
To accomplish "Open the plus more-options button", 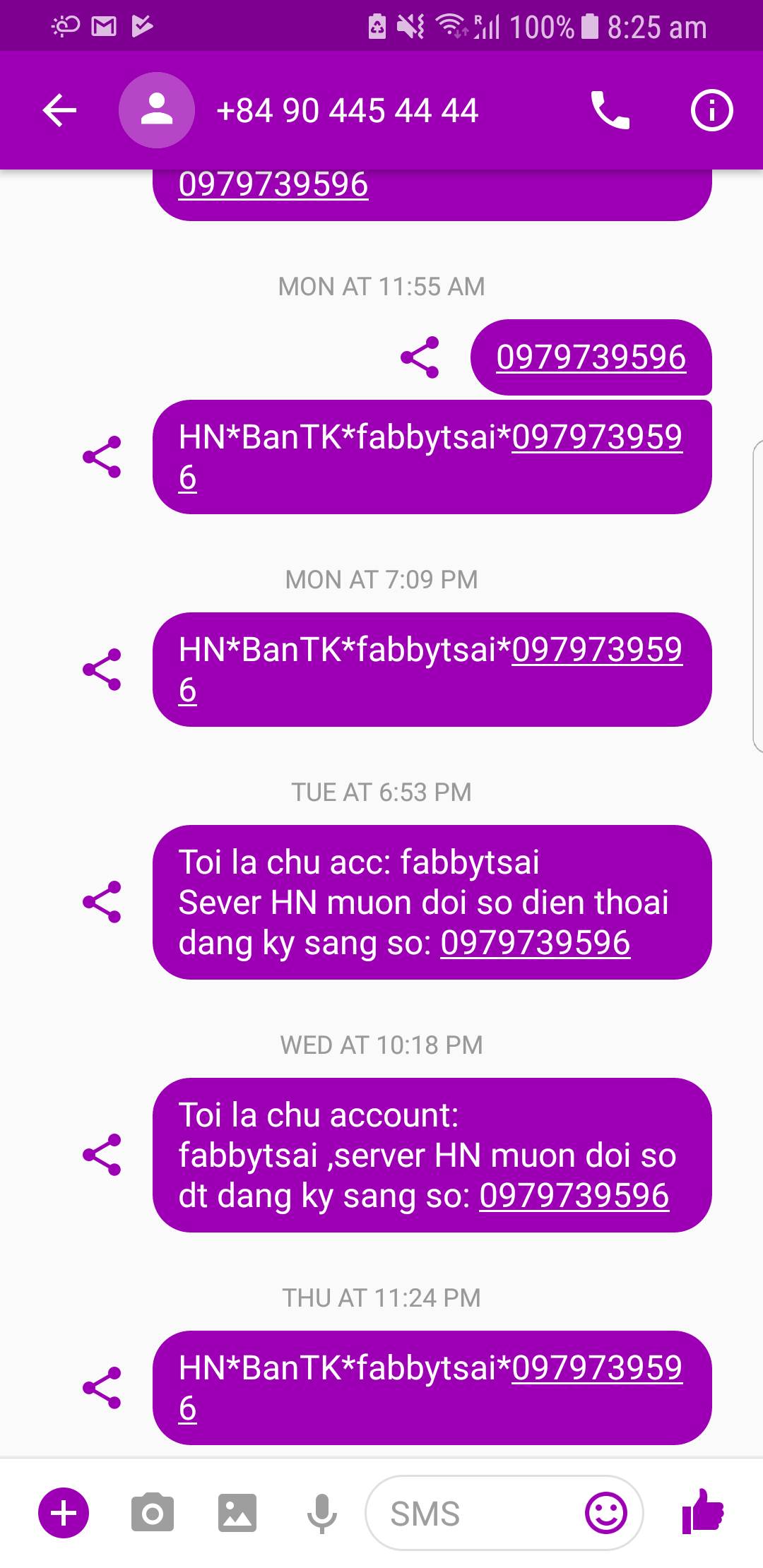I will tap(64, 1512).
